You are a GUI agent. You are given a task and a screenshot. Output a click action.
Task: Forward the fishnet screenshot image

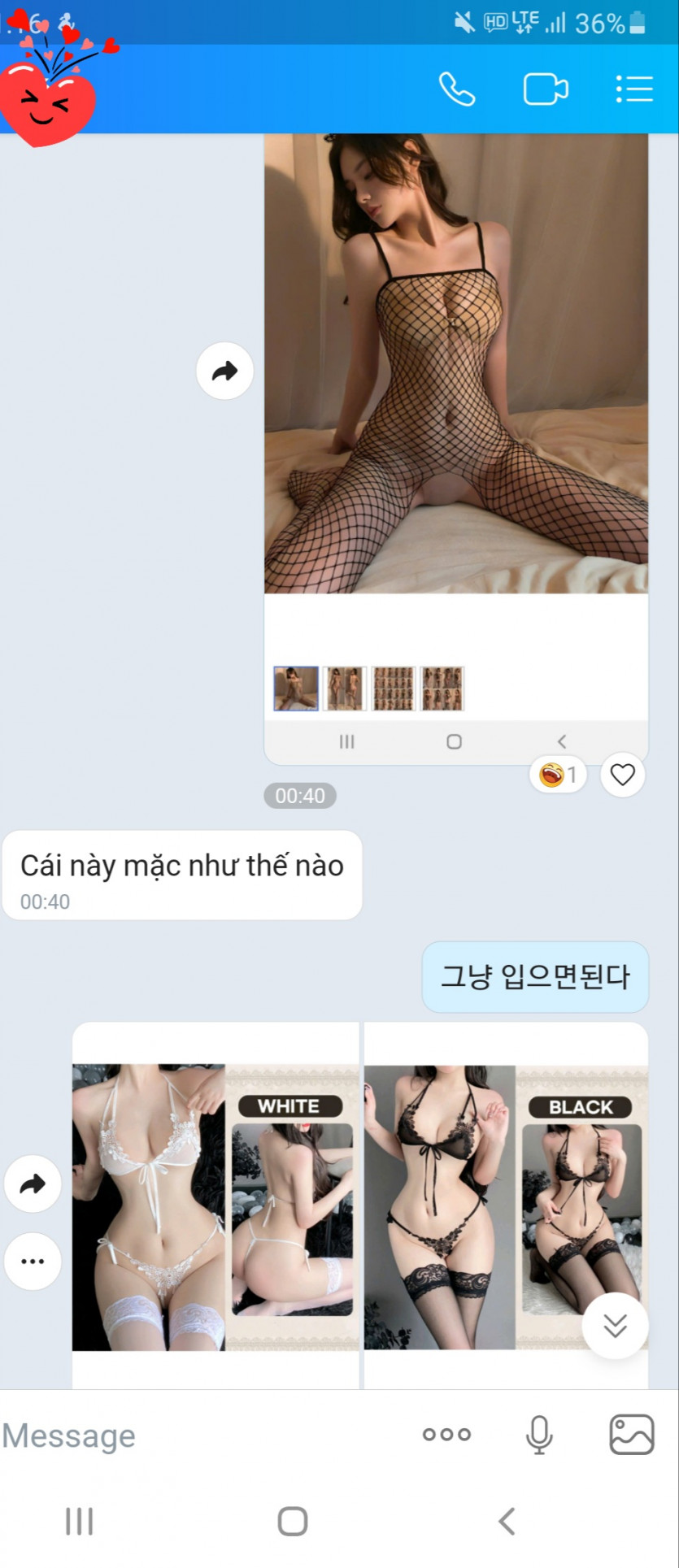(x=224, y=371)
